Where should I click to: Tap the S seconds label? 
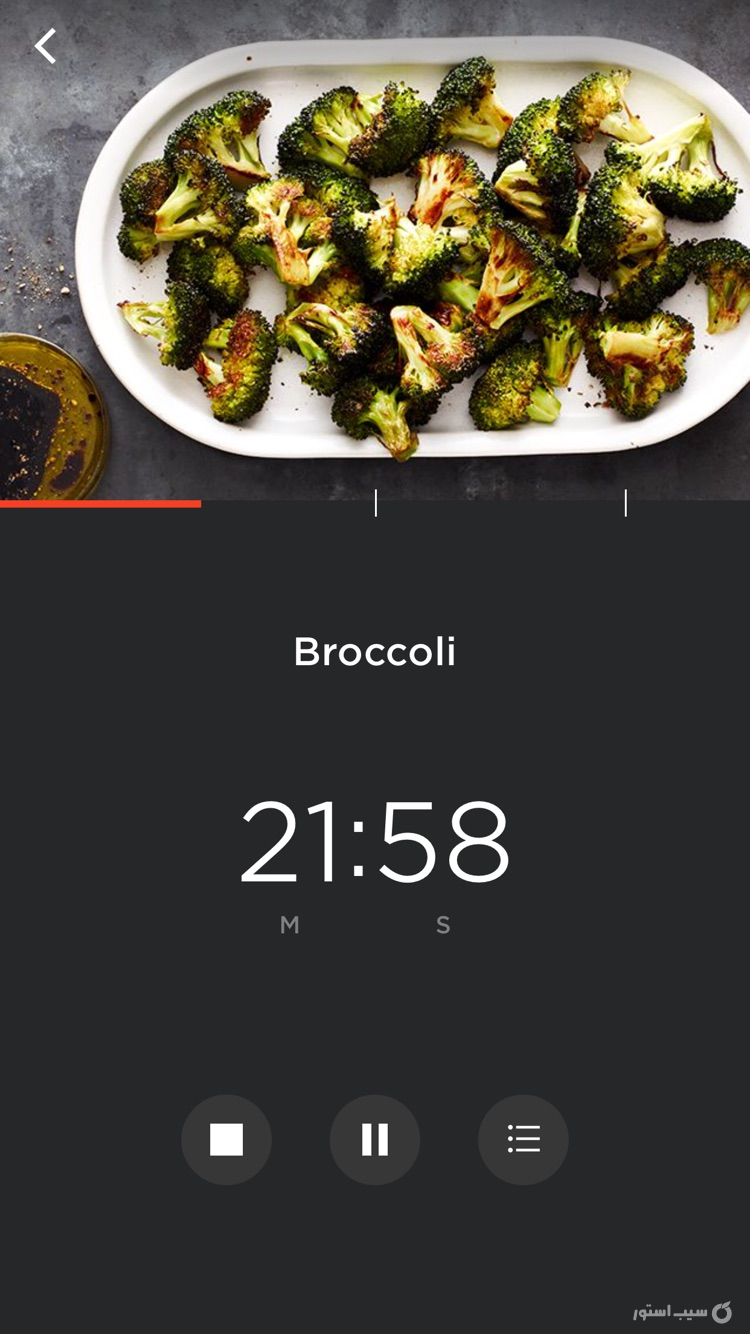[443, 925]
